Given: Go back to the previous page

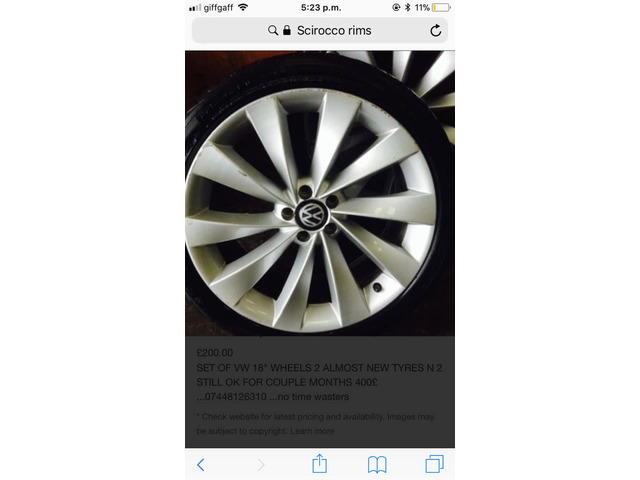Looking at the screenshot, I should (x=201, y=464).
